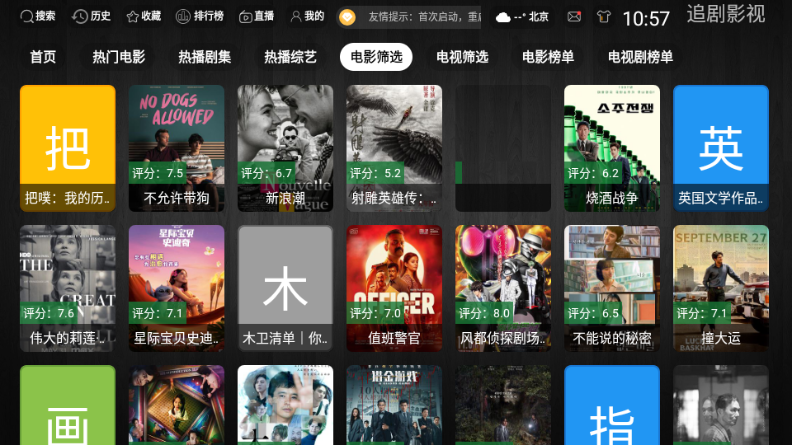Open the 搜索 search button
The width and height of the screenshot is (792, 445).
[37, 16]
